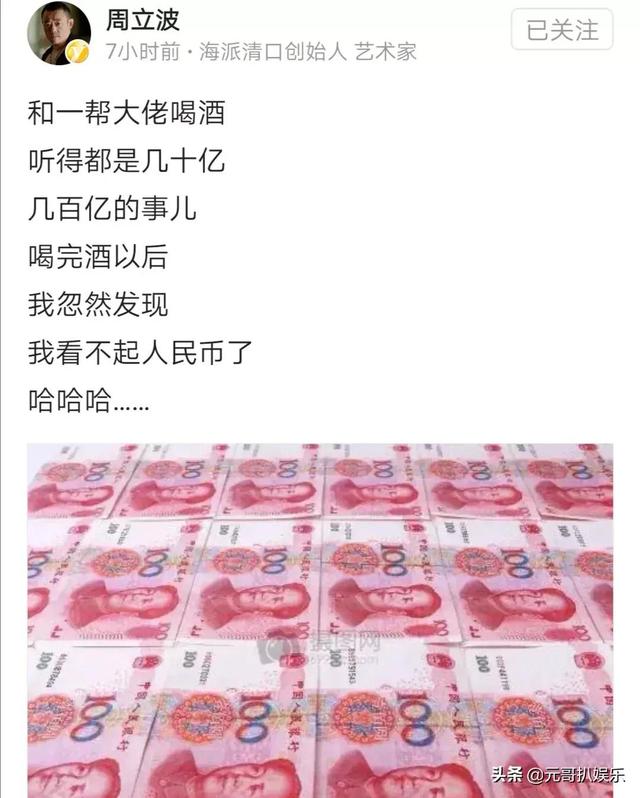This screenshot has height=798, width=640.
Task: Open the username 周立波
Action: pos(144,19)
